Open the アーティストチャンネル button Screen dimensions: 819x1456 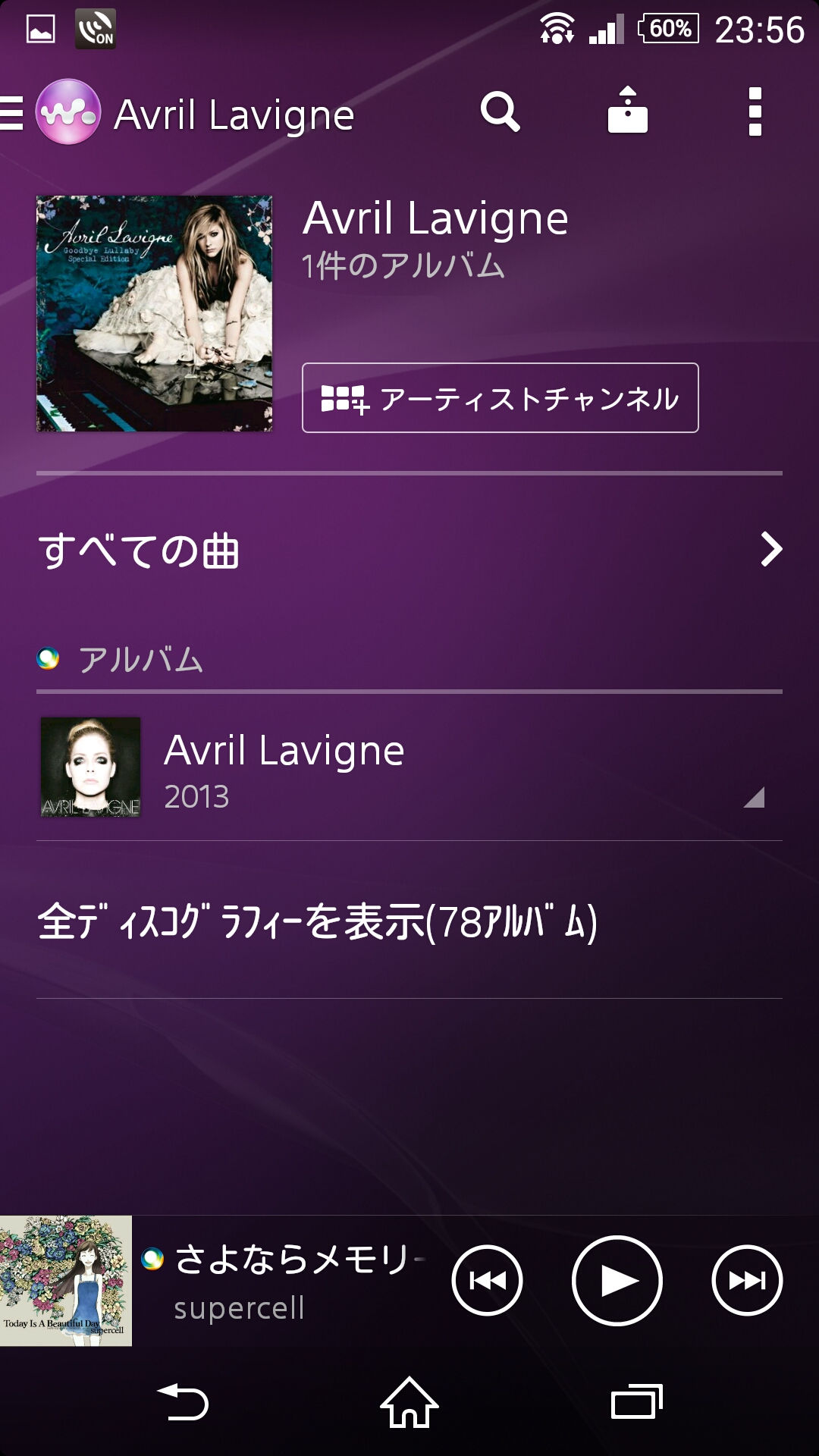coord(500,398)
